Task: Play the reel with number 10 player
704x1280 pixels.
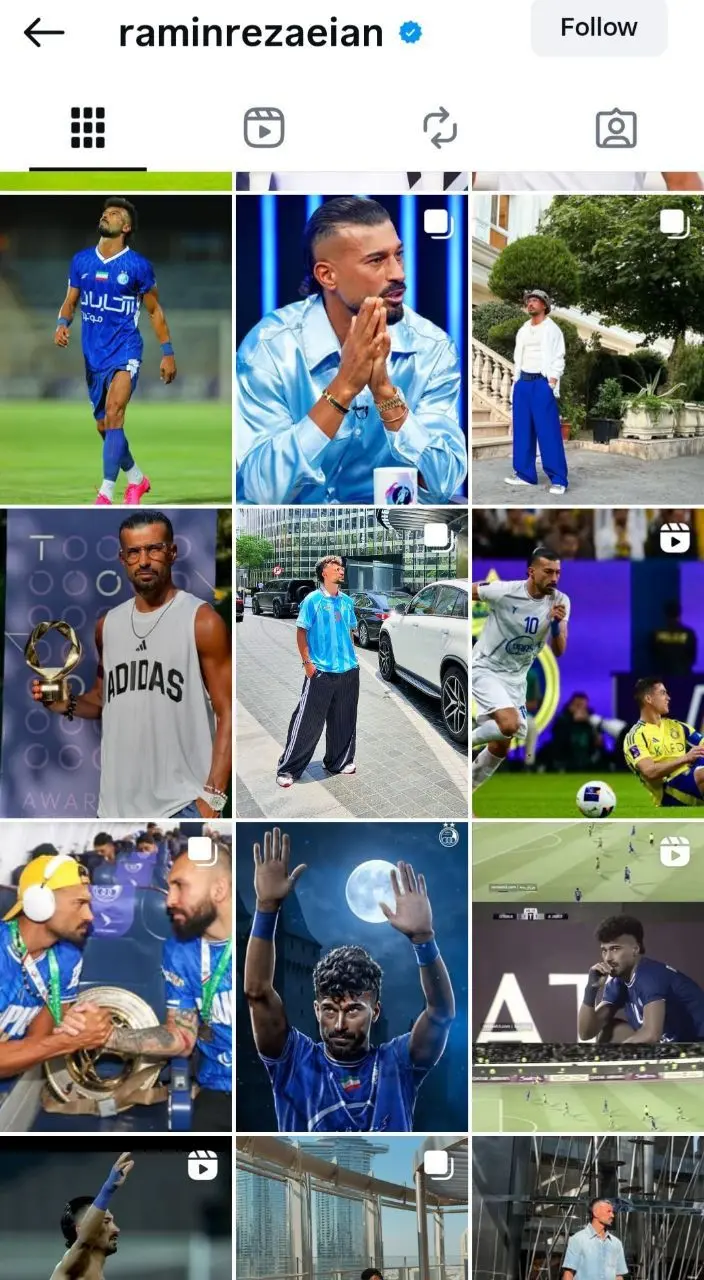Action: click(x=587, y=663)
